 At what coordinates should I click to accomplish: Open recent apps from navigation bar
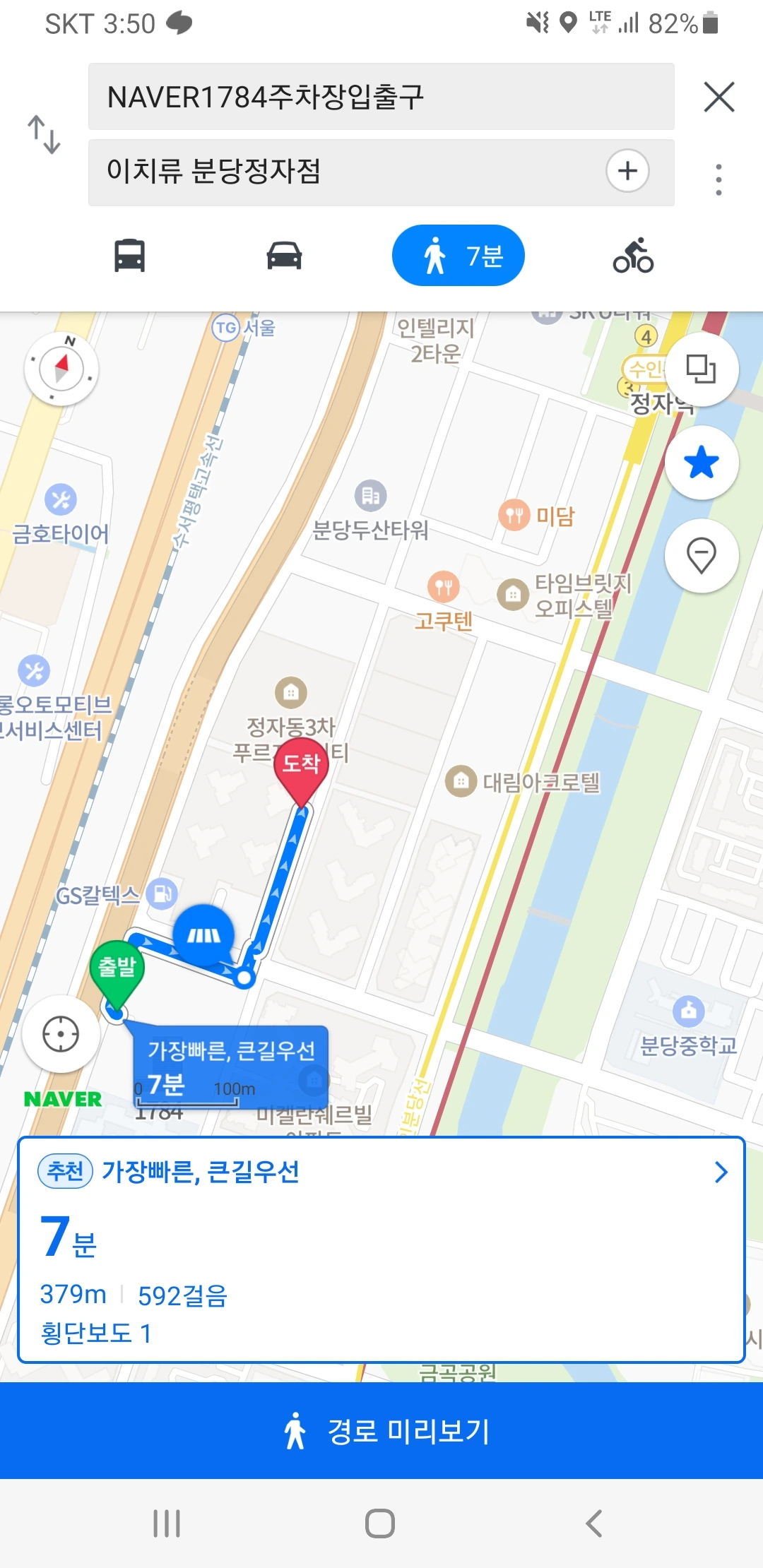[167, 1524]
